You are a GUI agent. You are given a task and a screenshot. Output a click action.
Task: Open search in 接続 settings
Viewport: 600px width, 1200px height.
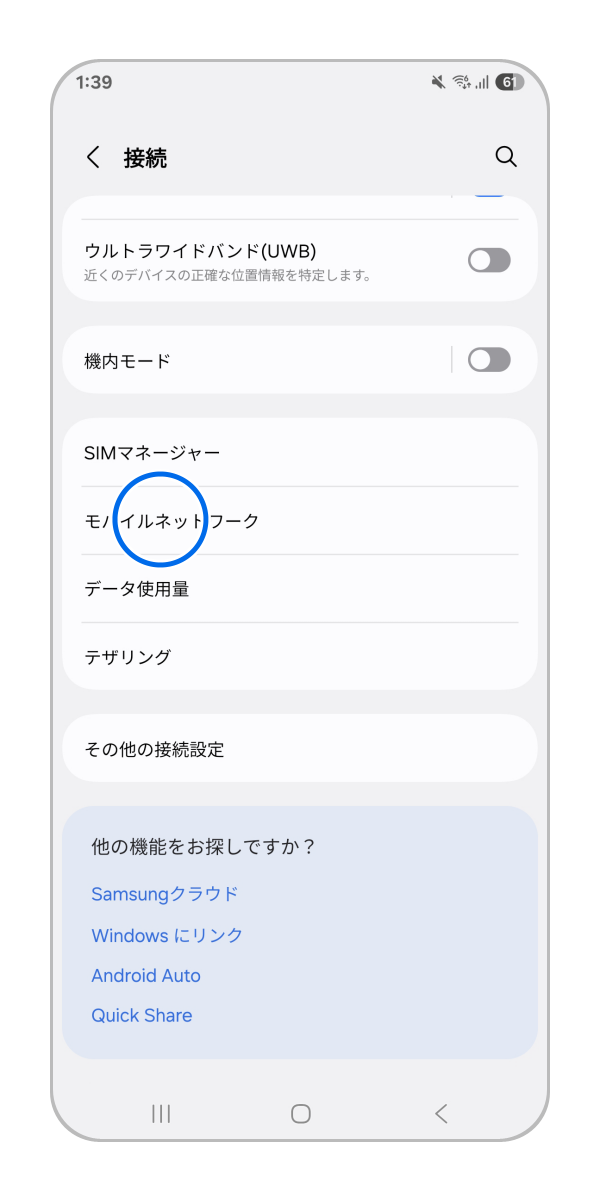click(506, 157)
